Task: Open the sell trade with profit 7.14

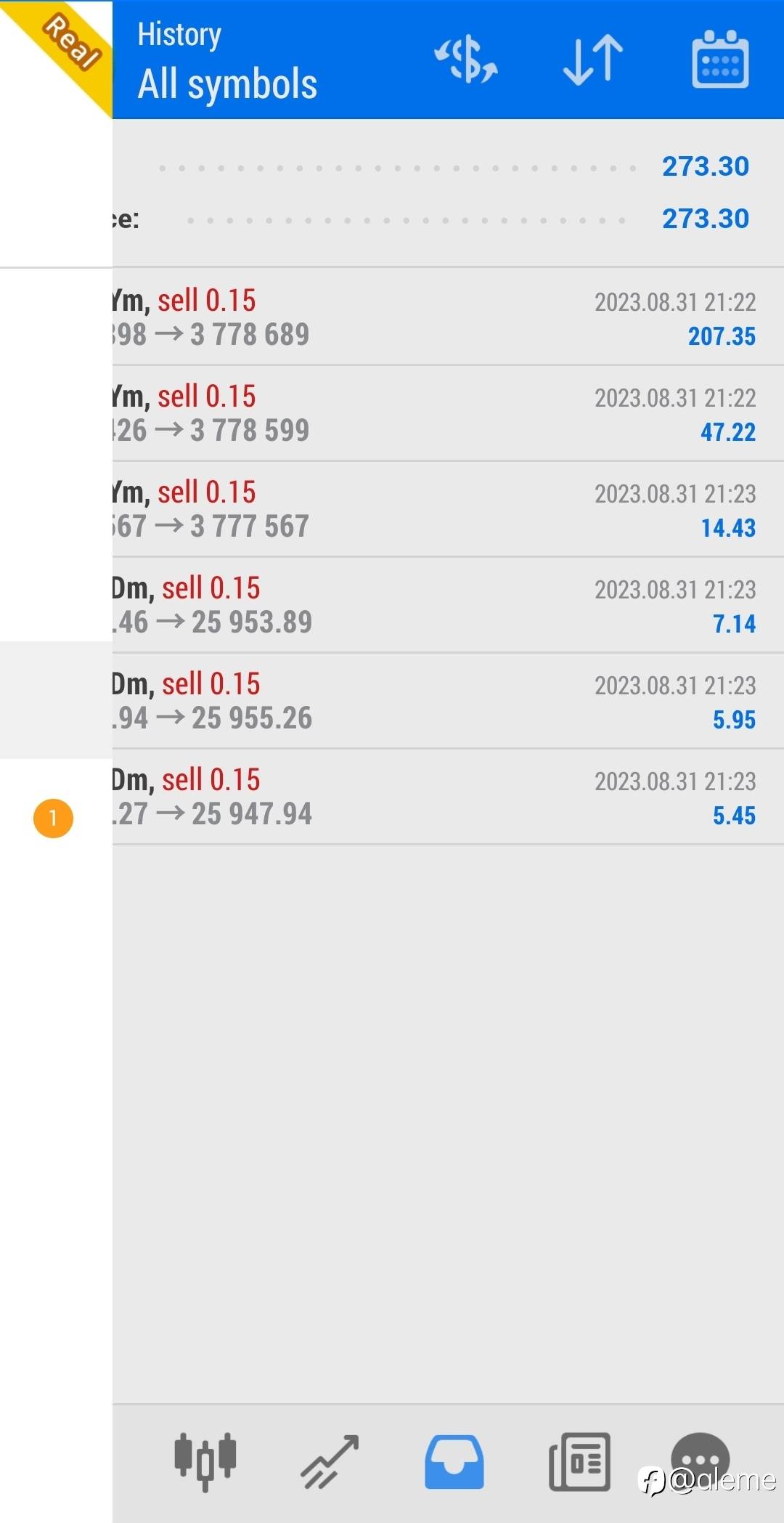Action: click(x=447, y=605)
